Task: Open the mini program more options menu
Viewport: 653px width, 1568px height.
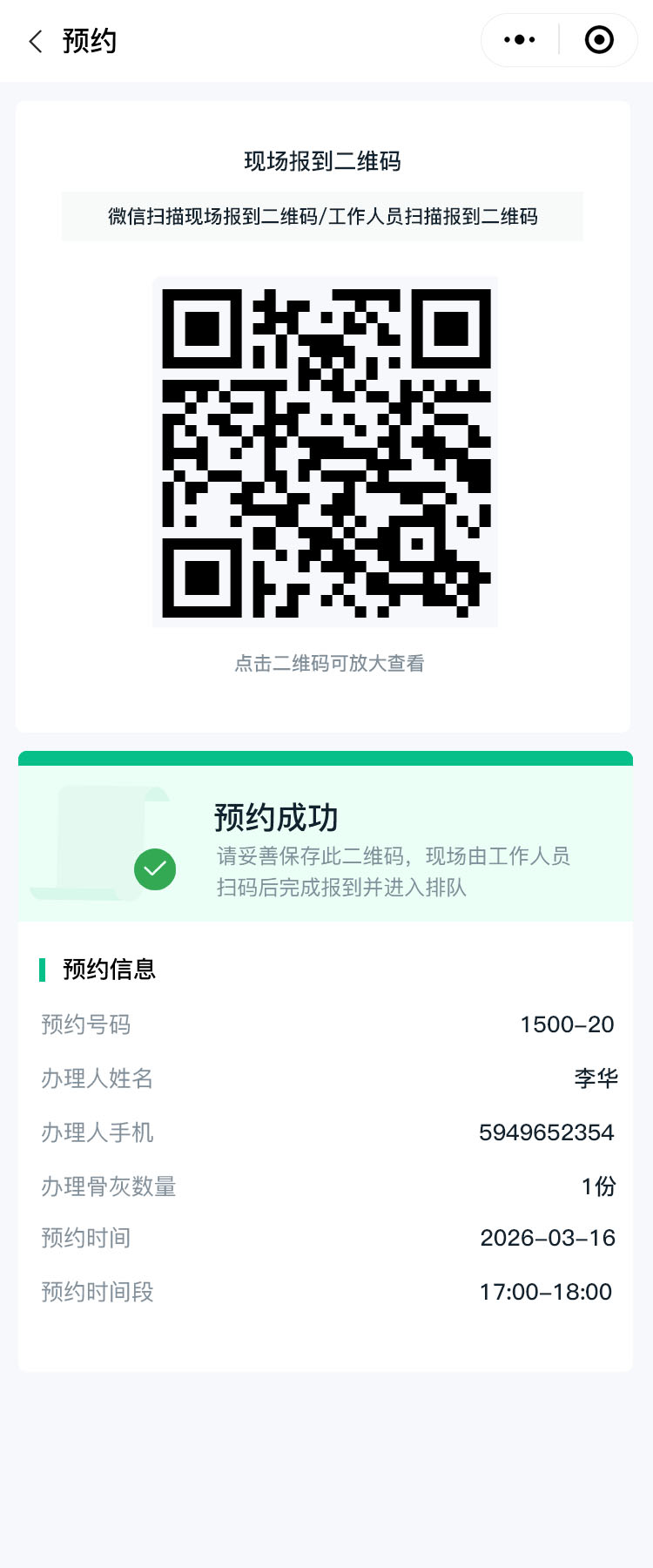Action: tap(520, 40)
